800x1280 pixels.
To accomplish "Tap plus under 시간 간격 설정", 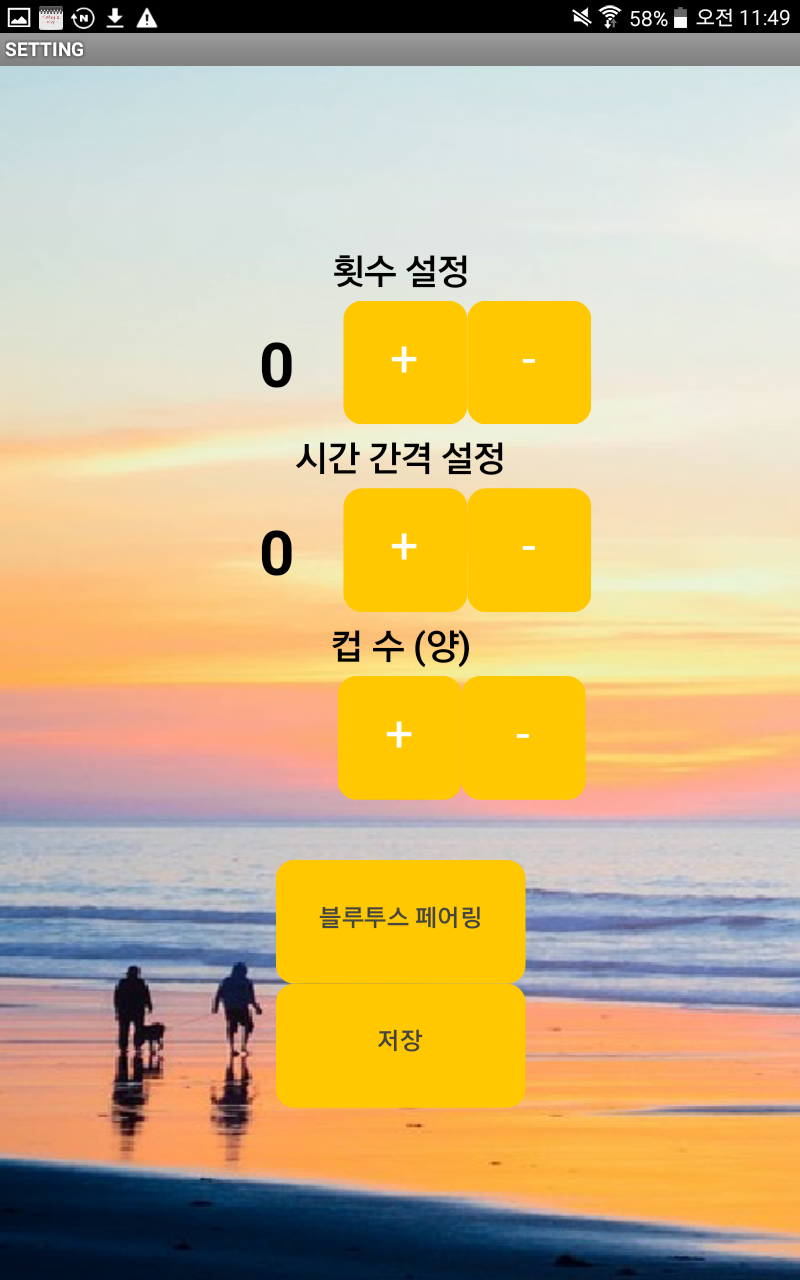I will coord(405,549).
